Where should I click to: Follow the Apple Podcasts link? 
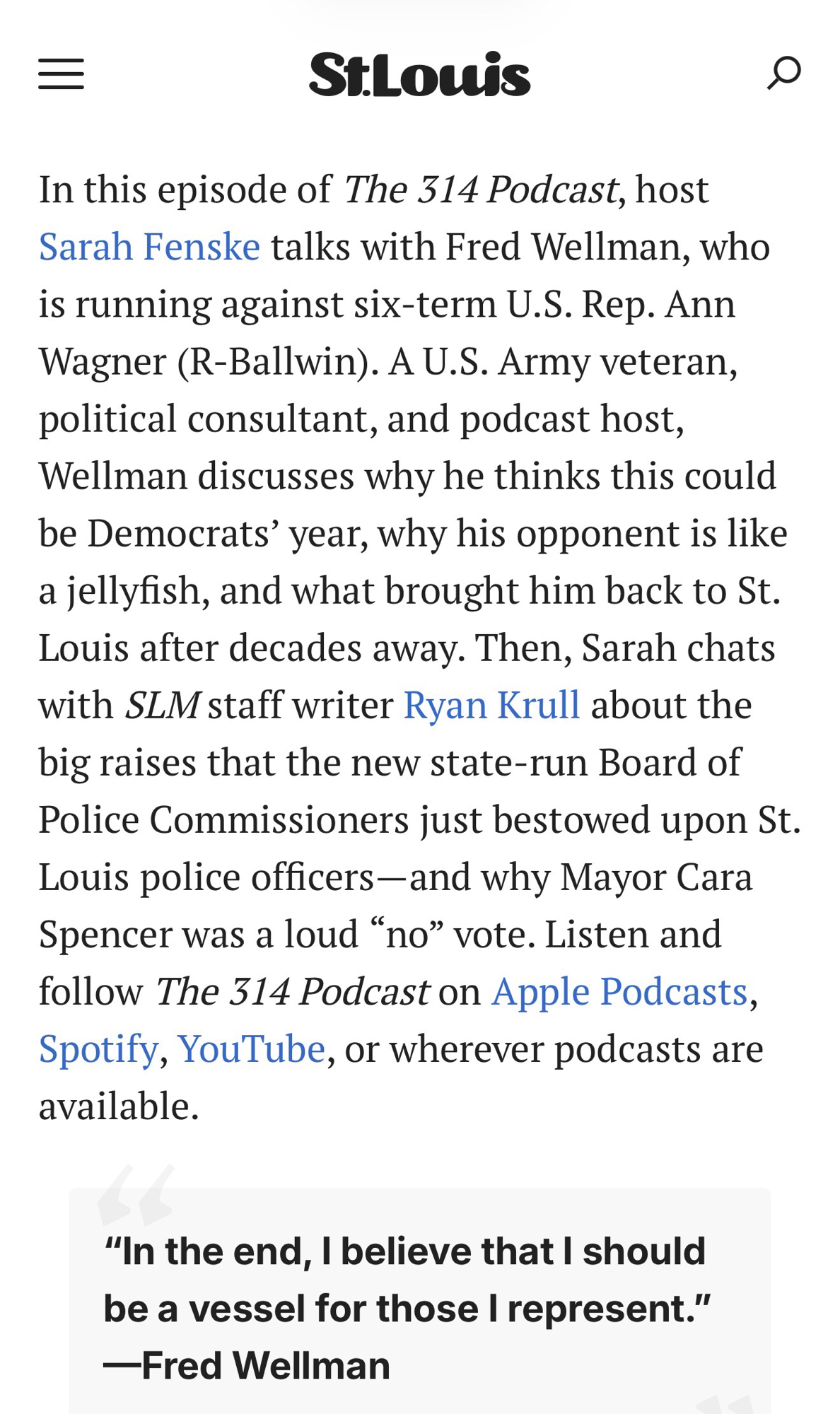coord(619,992)
